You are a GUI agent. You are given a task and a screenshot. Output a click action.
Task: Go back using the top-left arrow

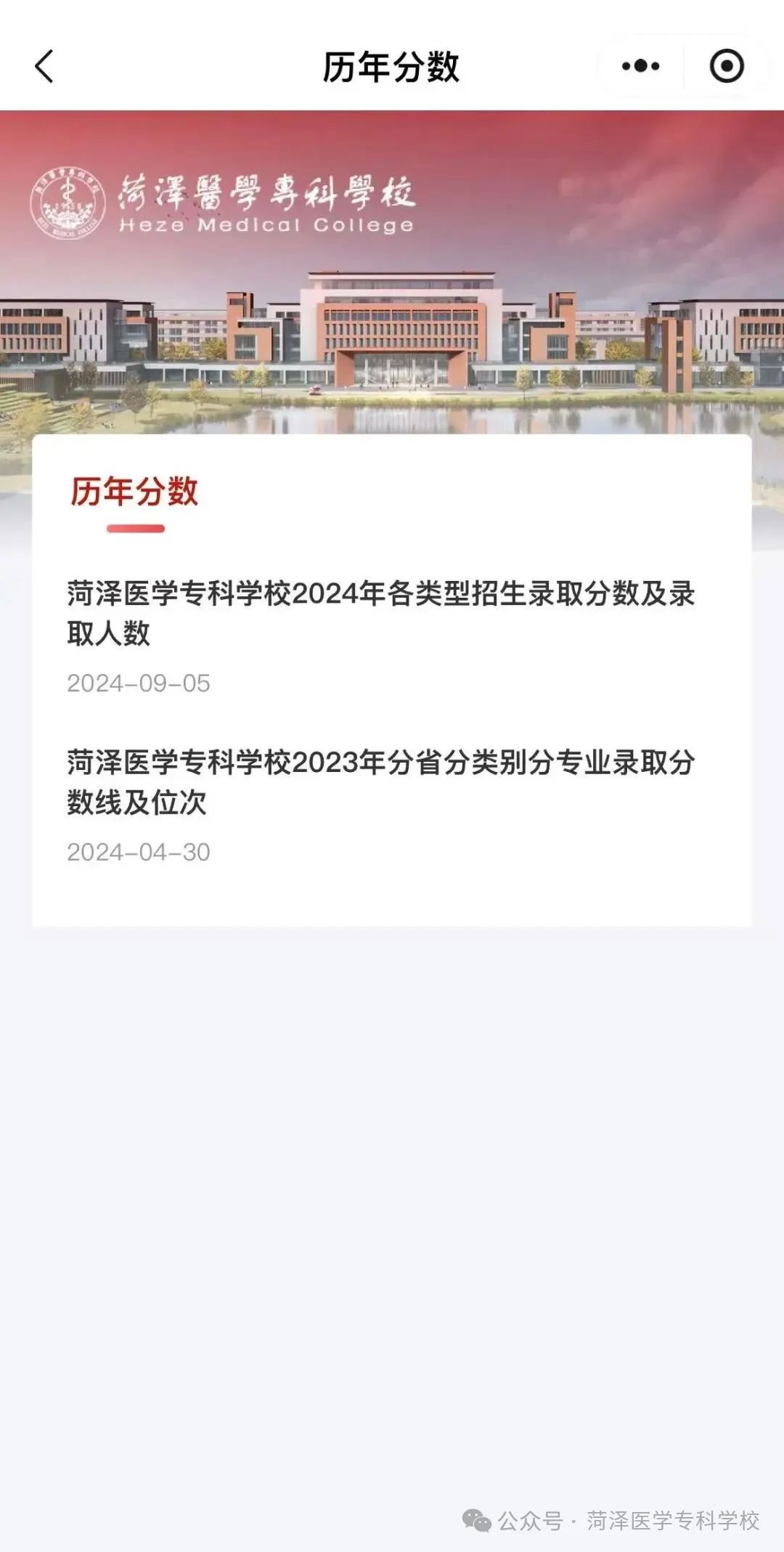[45, 67]
